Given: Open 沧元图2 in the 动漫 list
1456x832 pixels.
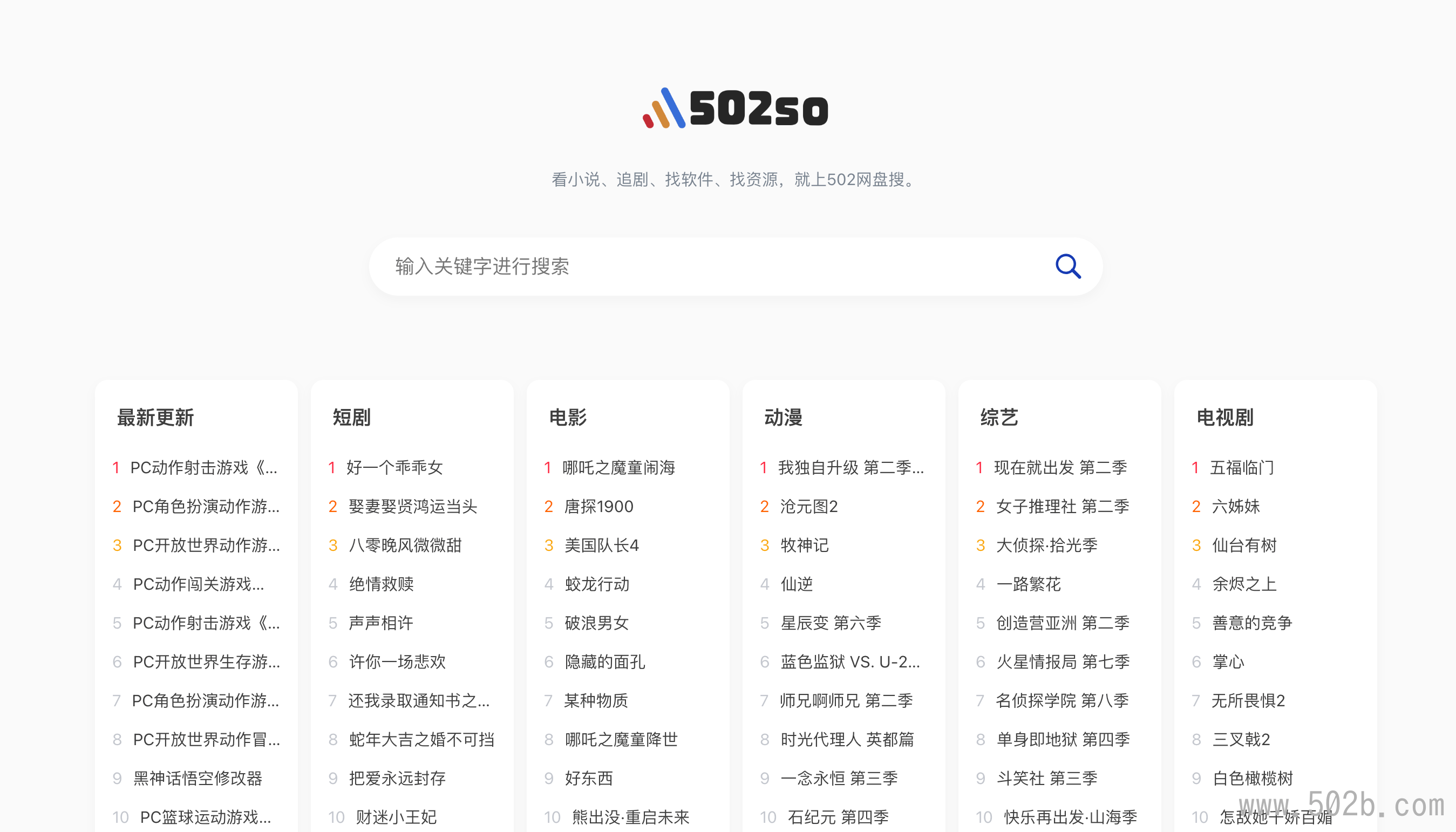Looking at the screenshot, I should (x=808, y=506).
